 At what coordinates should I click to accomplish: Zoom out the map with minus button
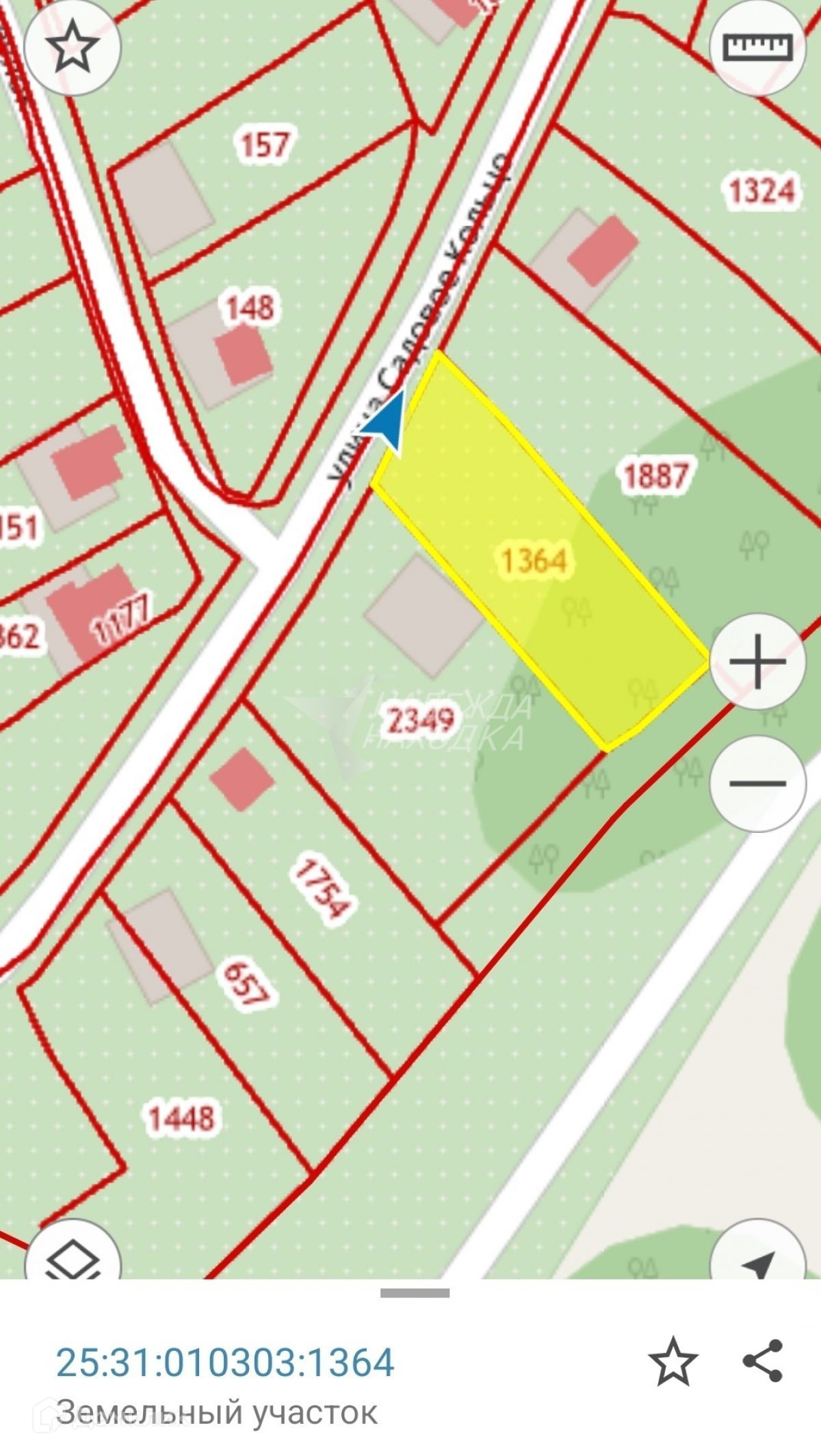758,783
